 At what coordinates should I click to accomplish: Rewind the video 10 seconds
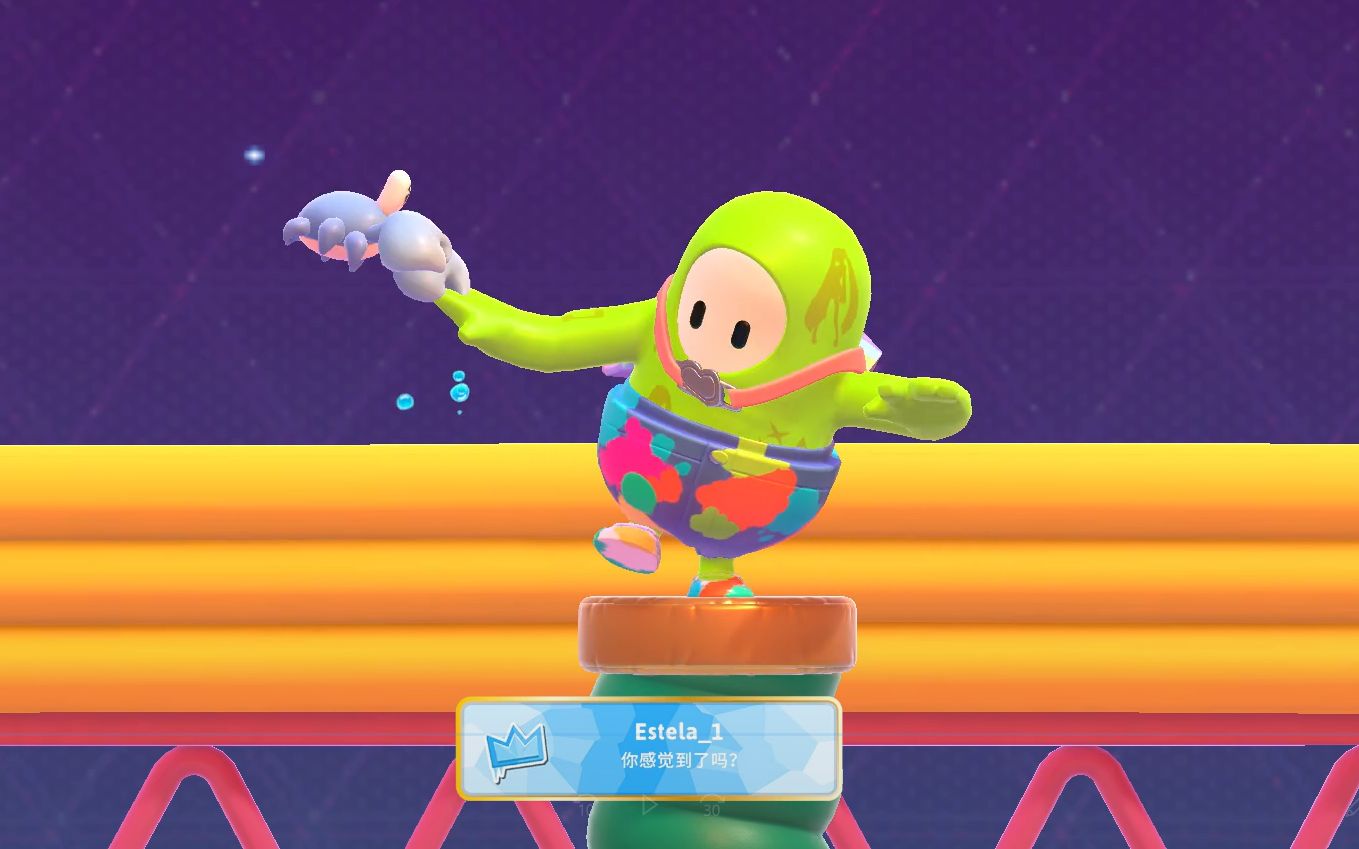click(586, 806)
